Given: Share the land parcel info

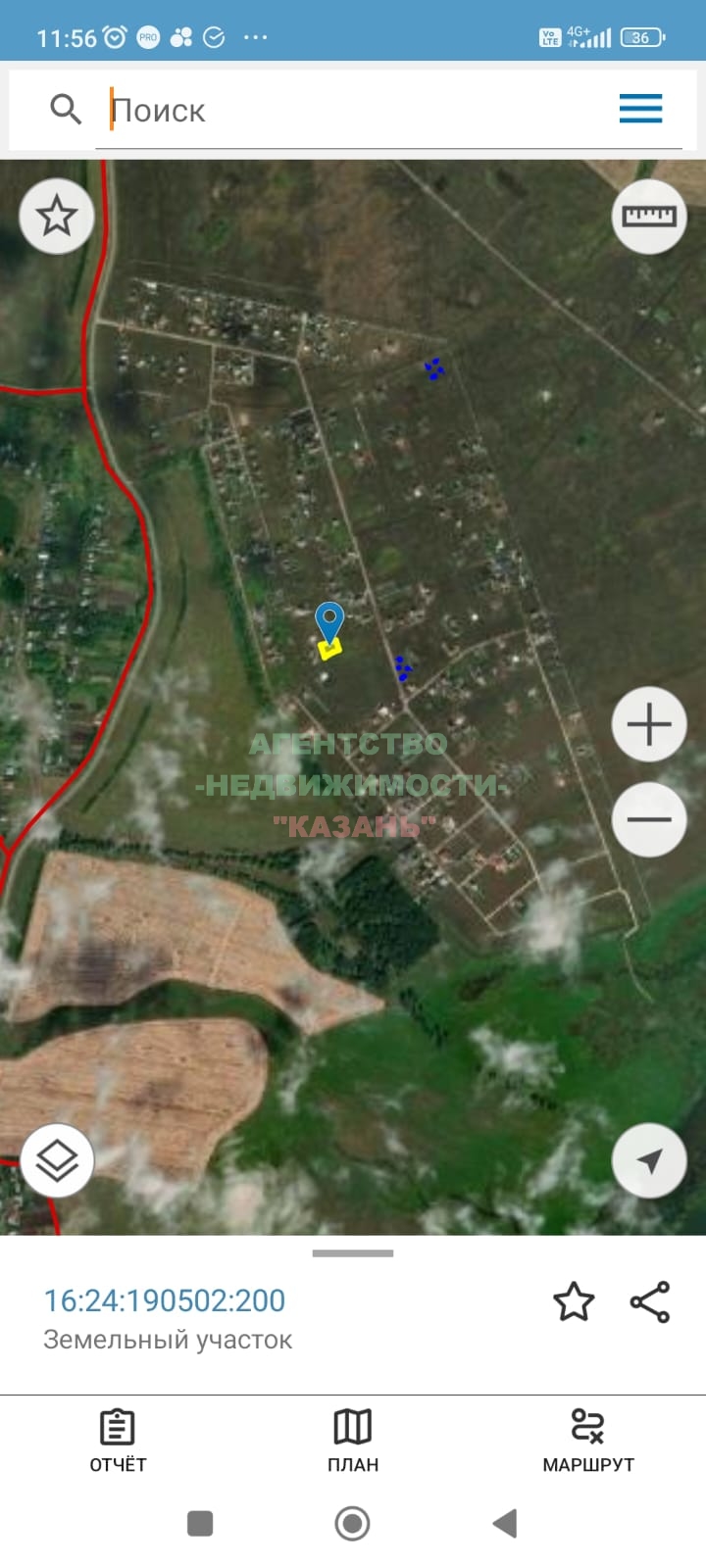Looking at the screenshot, I should (650, 1301).
